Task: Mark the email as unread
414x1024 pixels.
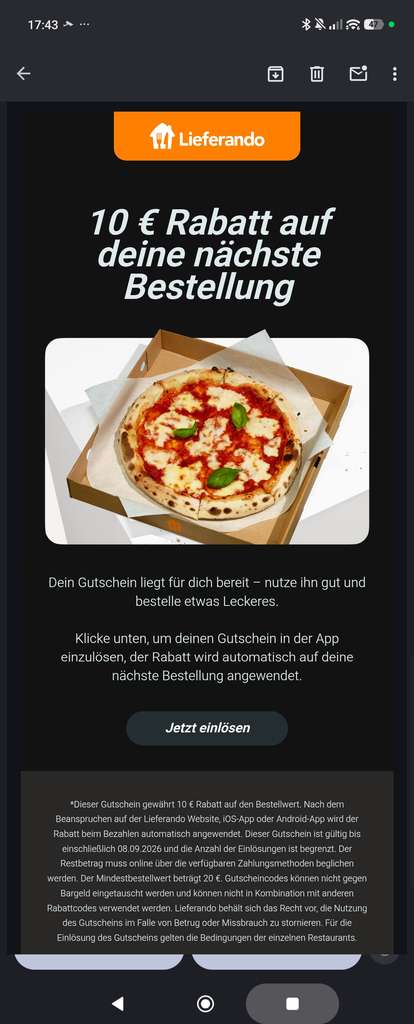Action: point(358,74)
